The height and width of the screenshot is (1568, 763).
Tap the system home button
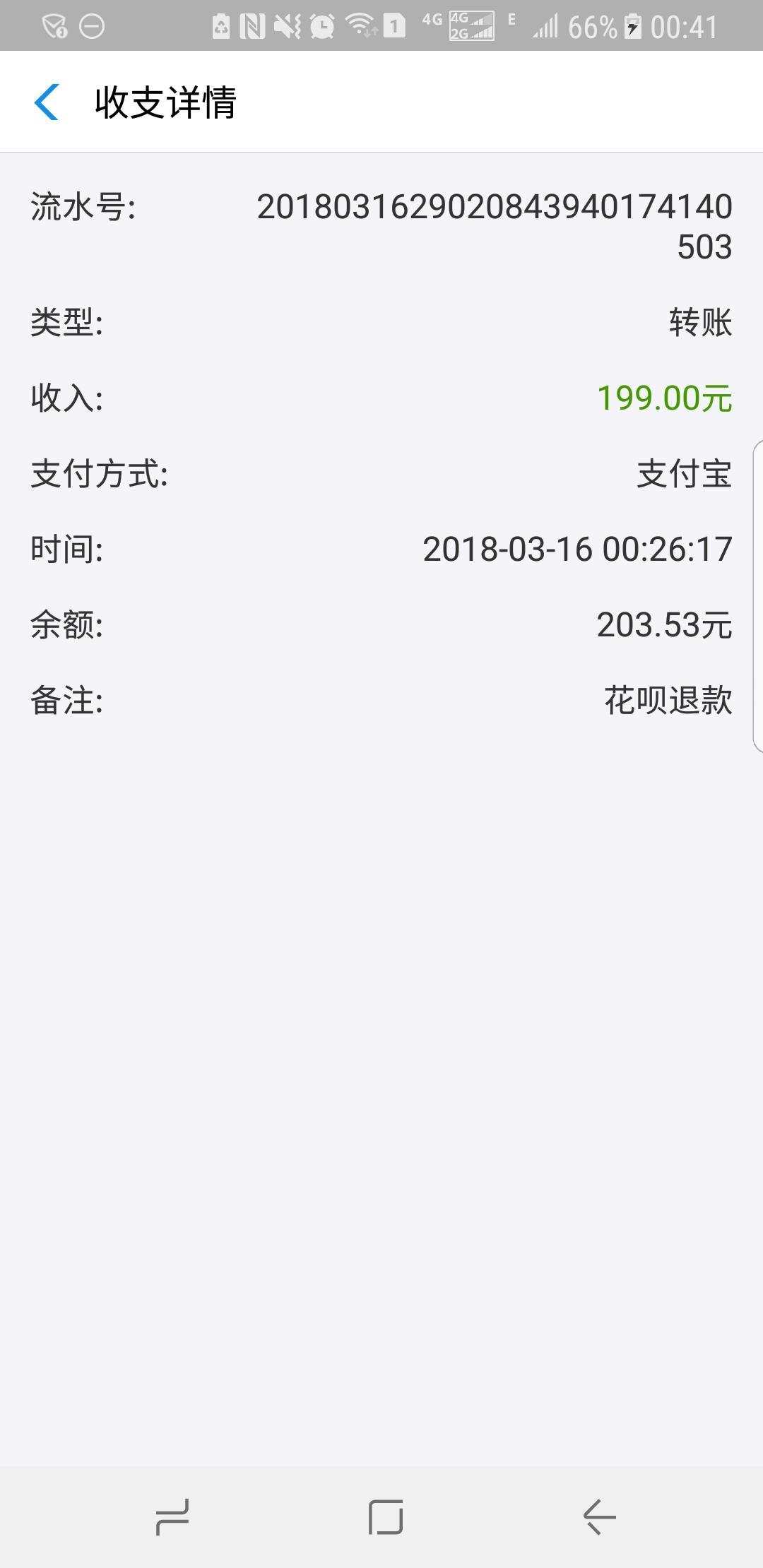[x=386, y=1516]
